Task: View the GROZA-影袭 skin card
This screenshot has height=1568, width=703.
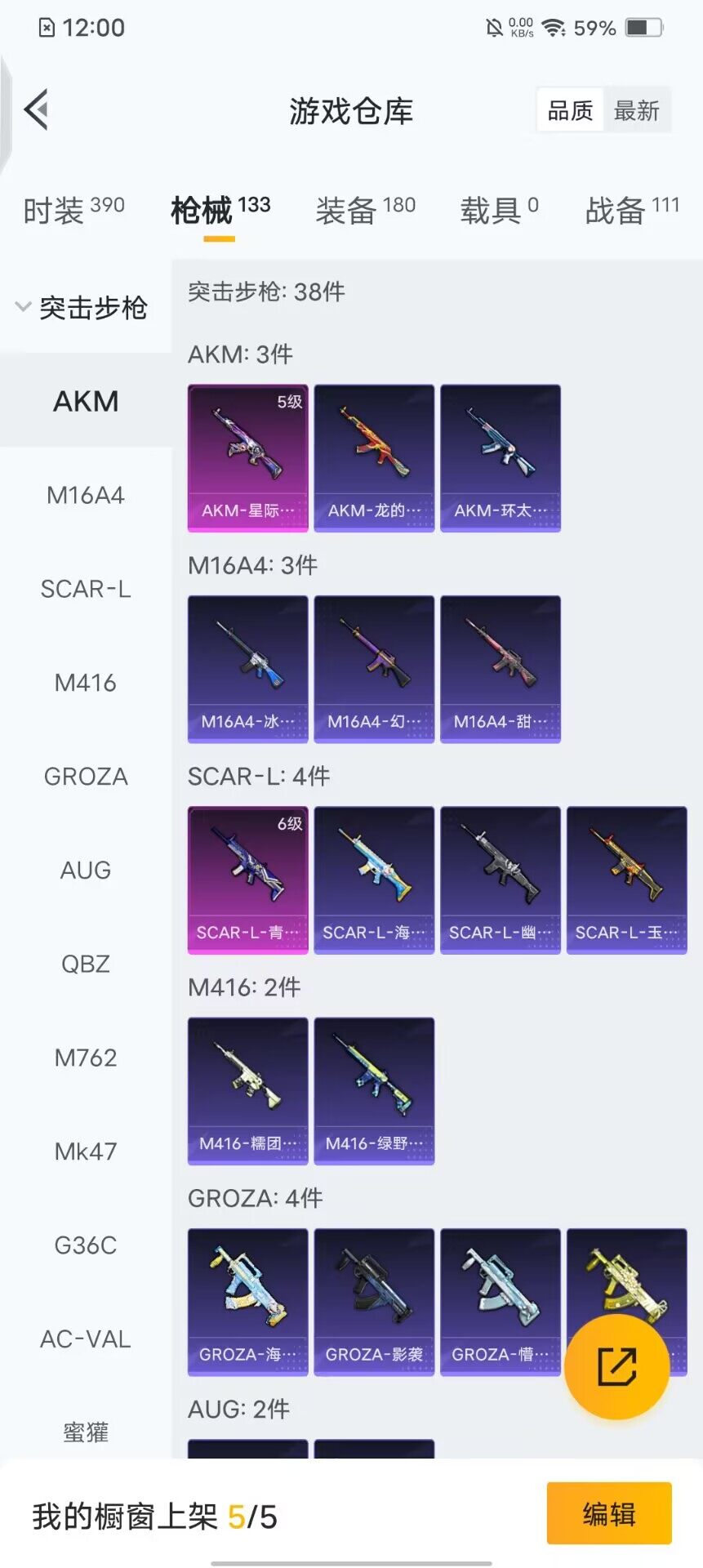Action: (x=374, y=1301)
